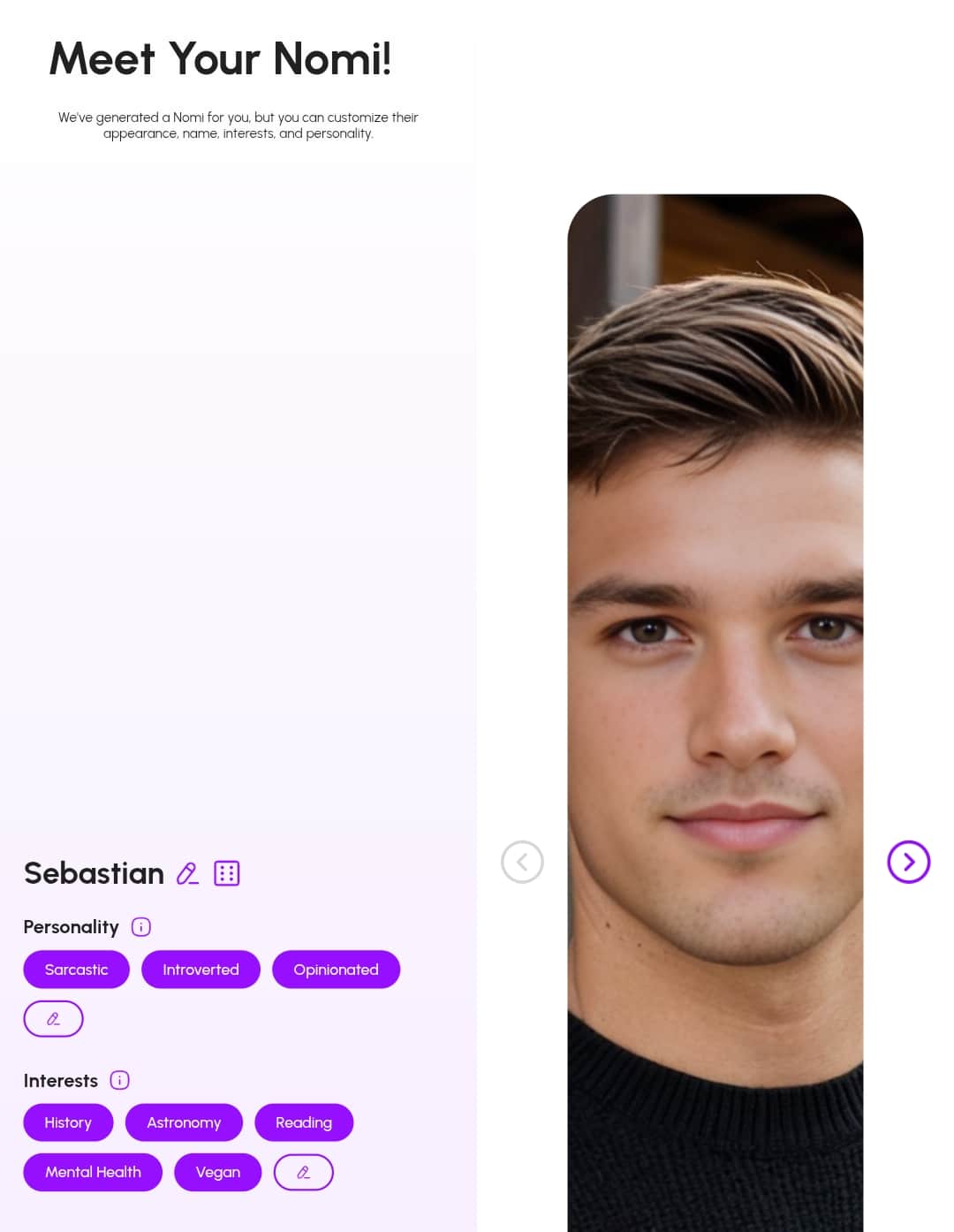
Task: Show the next Nomi appearance
Action: (908, 862)
